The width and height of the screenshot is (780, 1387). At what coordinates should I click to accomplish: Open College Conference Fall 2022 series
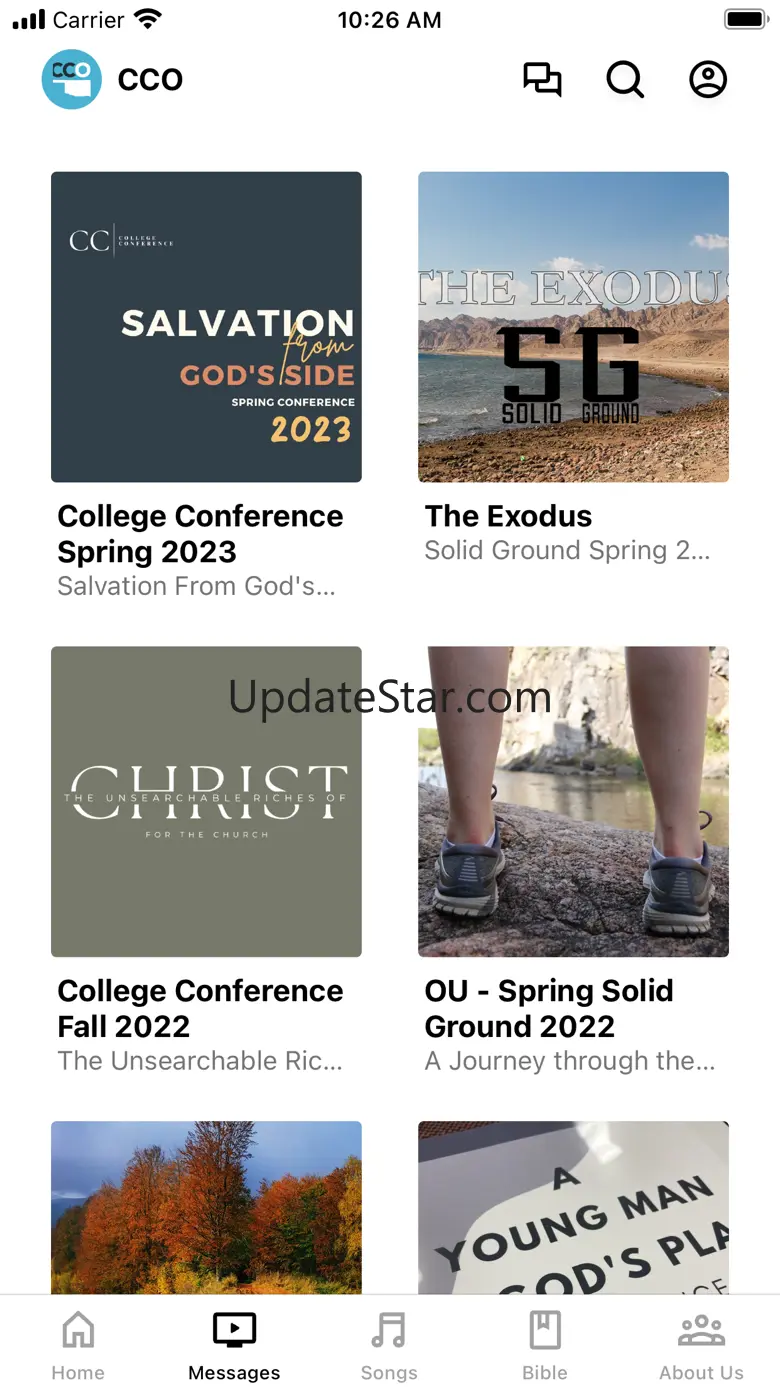click(x=206, y=861)
